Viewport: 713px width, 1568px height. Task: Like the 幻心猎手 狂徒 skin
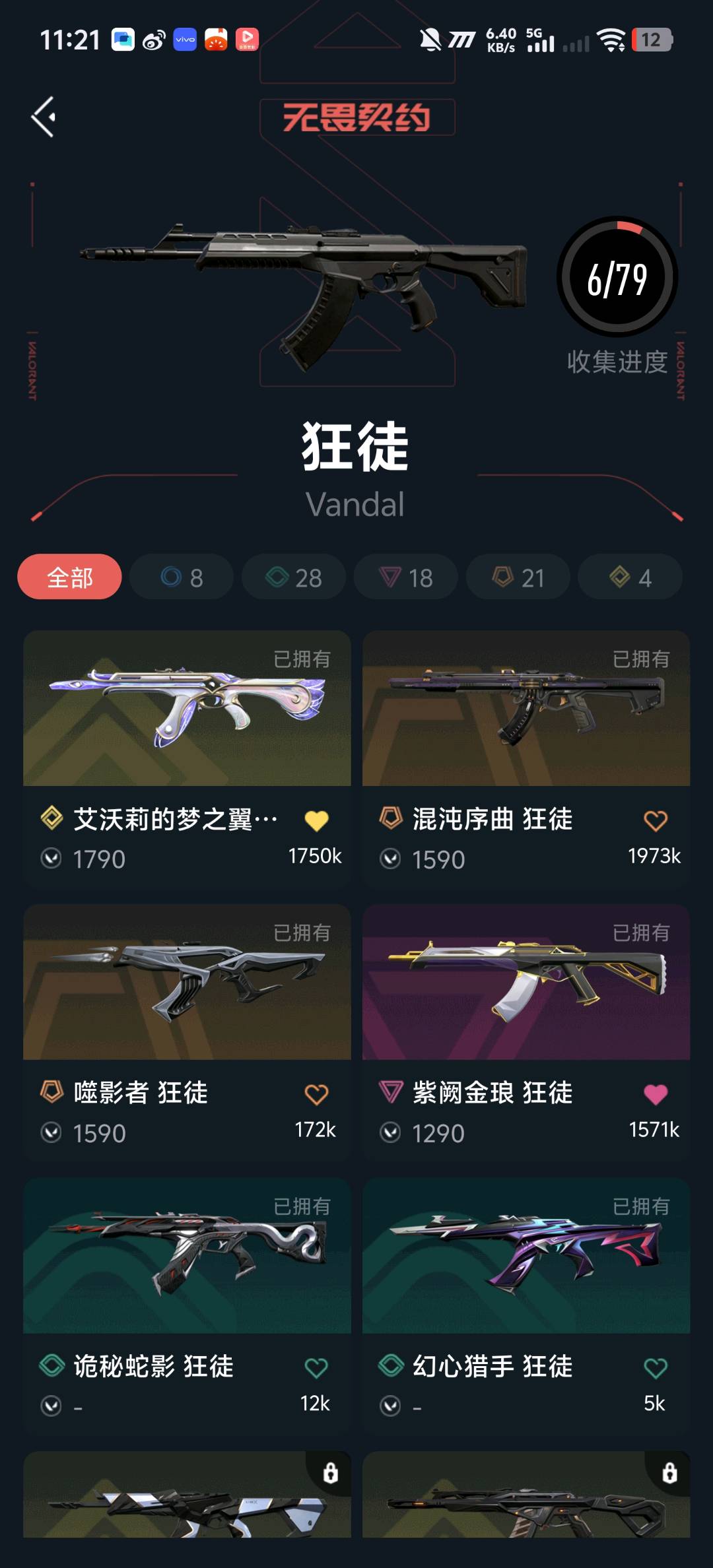656,1369
